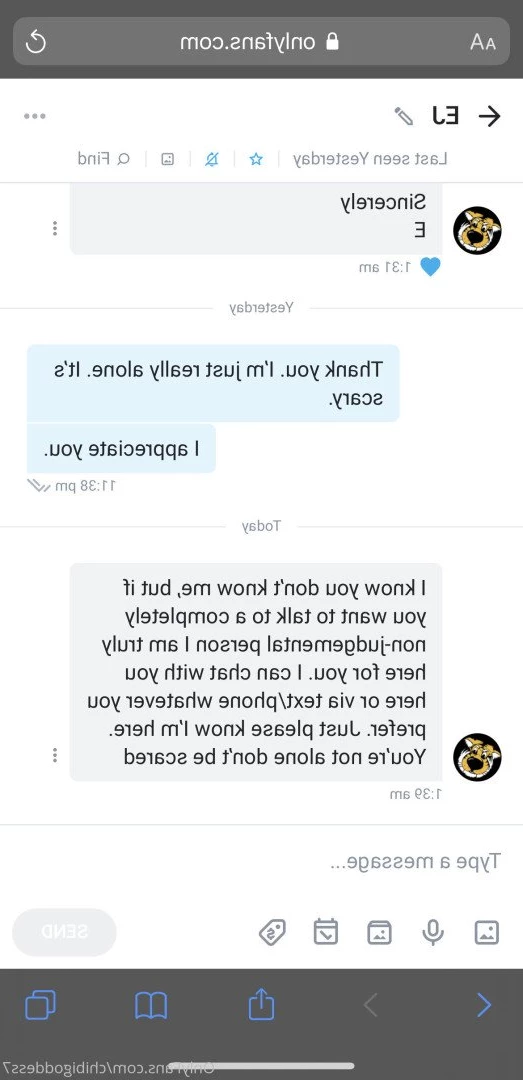Open the browser share sheet
523x1080 pixels.
click(x=261, y=1004)
